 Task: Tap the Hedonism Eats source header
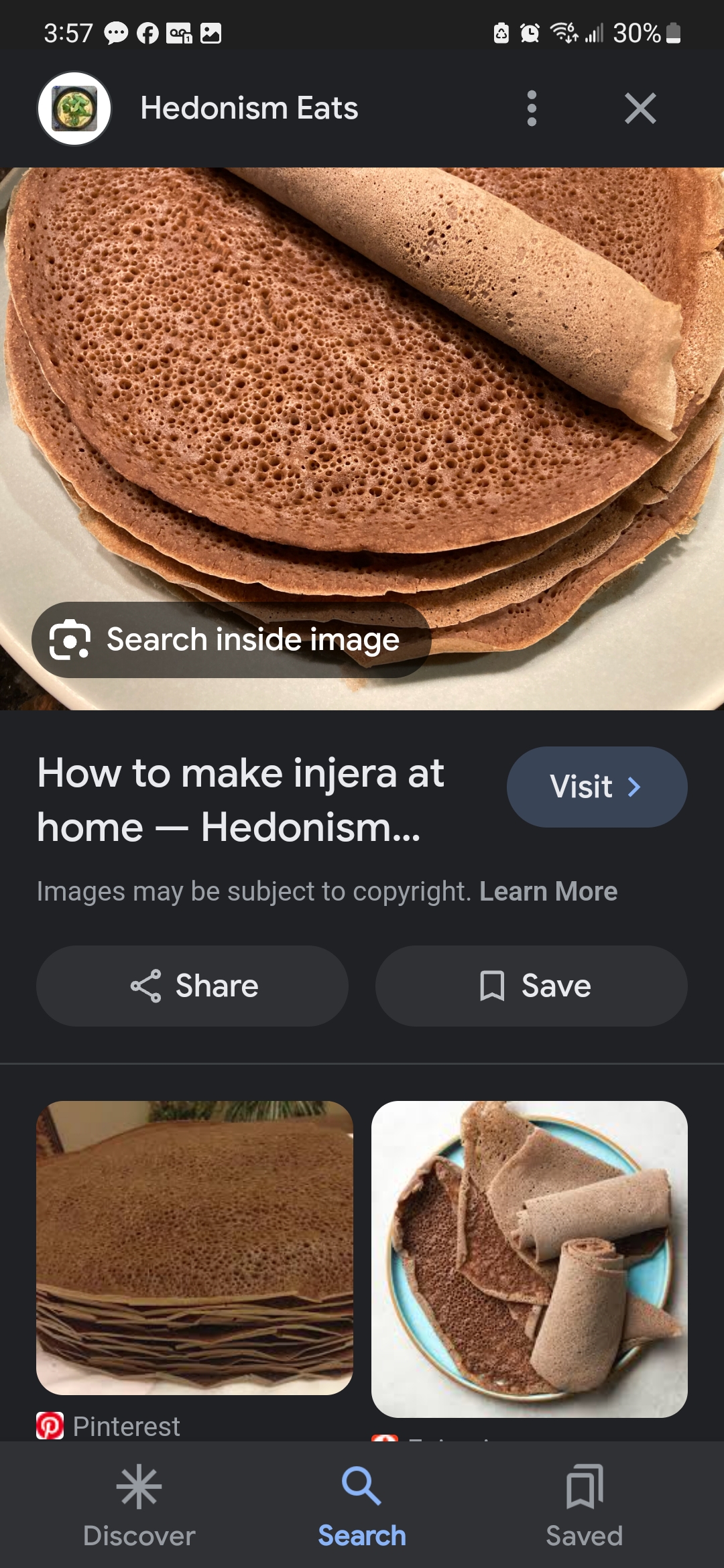coord(249,109)
